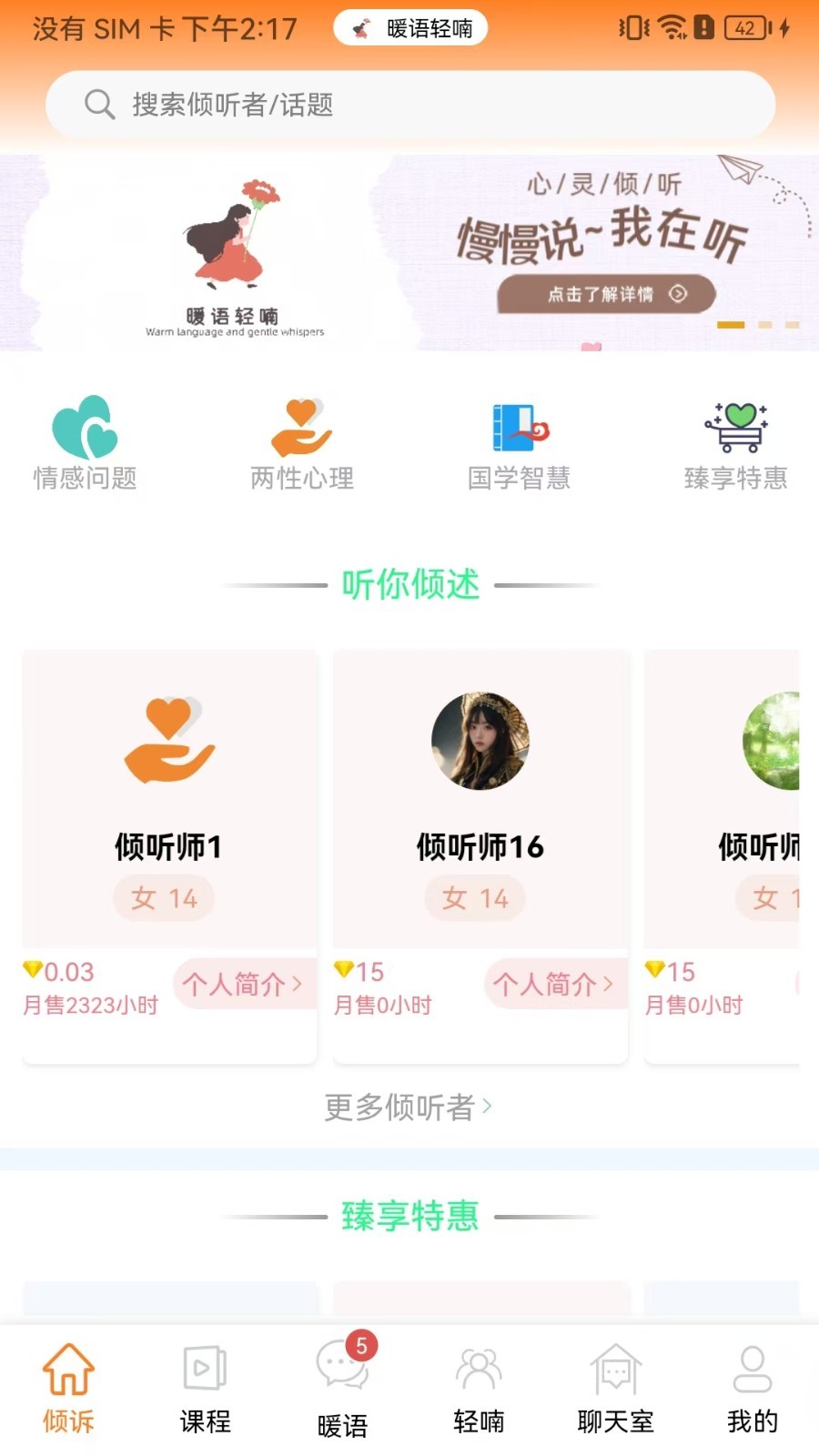View 个人简介 for 倾听师1

[x=243, y=984]
